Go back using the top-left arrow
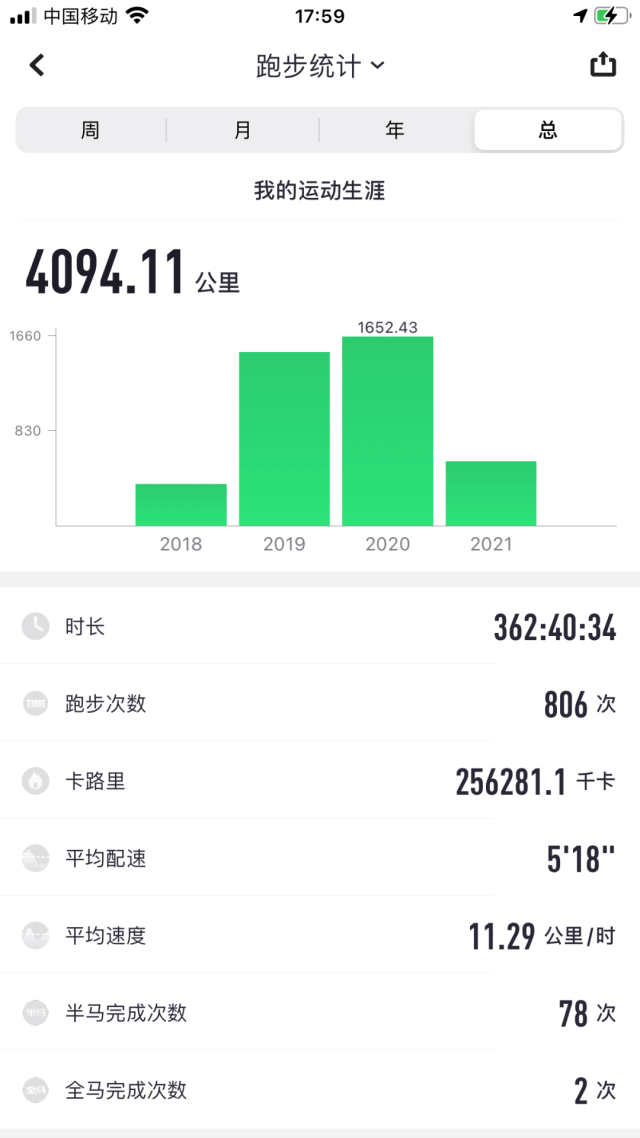The height and width of the screenshot is (1138, 640). 37,66
